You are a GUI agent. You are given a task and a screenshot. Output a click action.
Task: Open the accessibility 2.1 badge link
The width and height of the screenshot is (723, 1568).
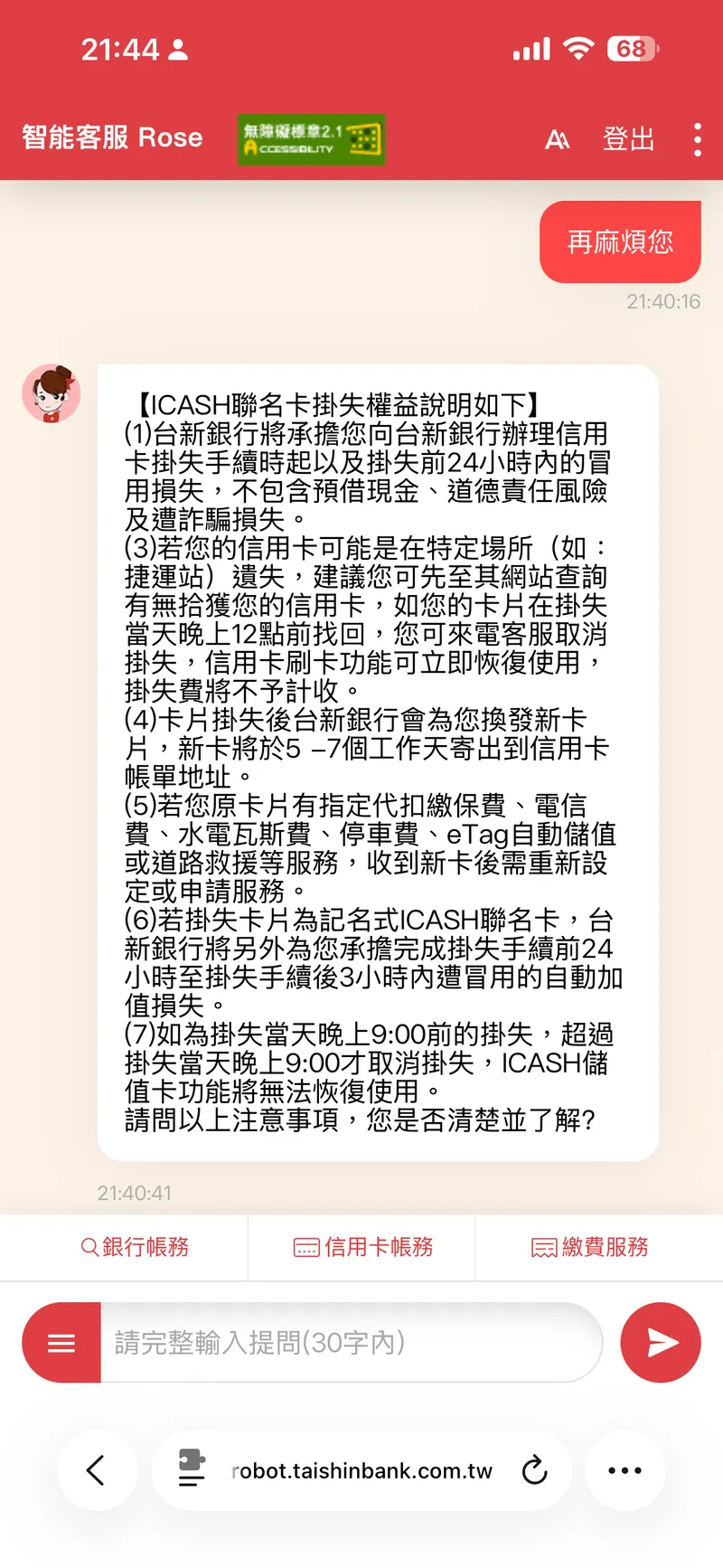pyautogui.click(x=312, y=139)
